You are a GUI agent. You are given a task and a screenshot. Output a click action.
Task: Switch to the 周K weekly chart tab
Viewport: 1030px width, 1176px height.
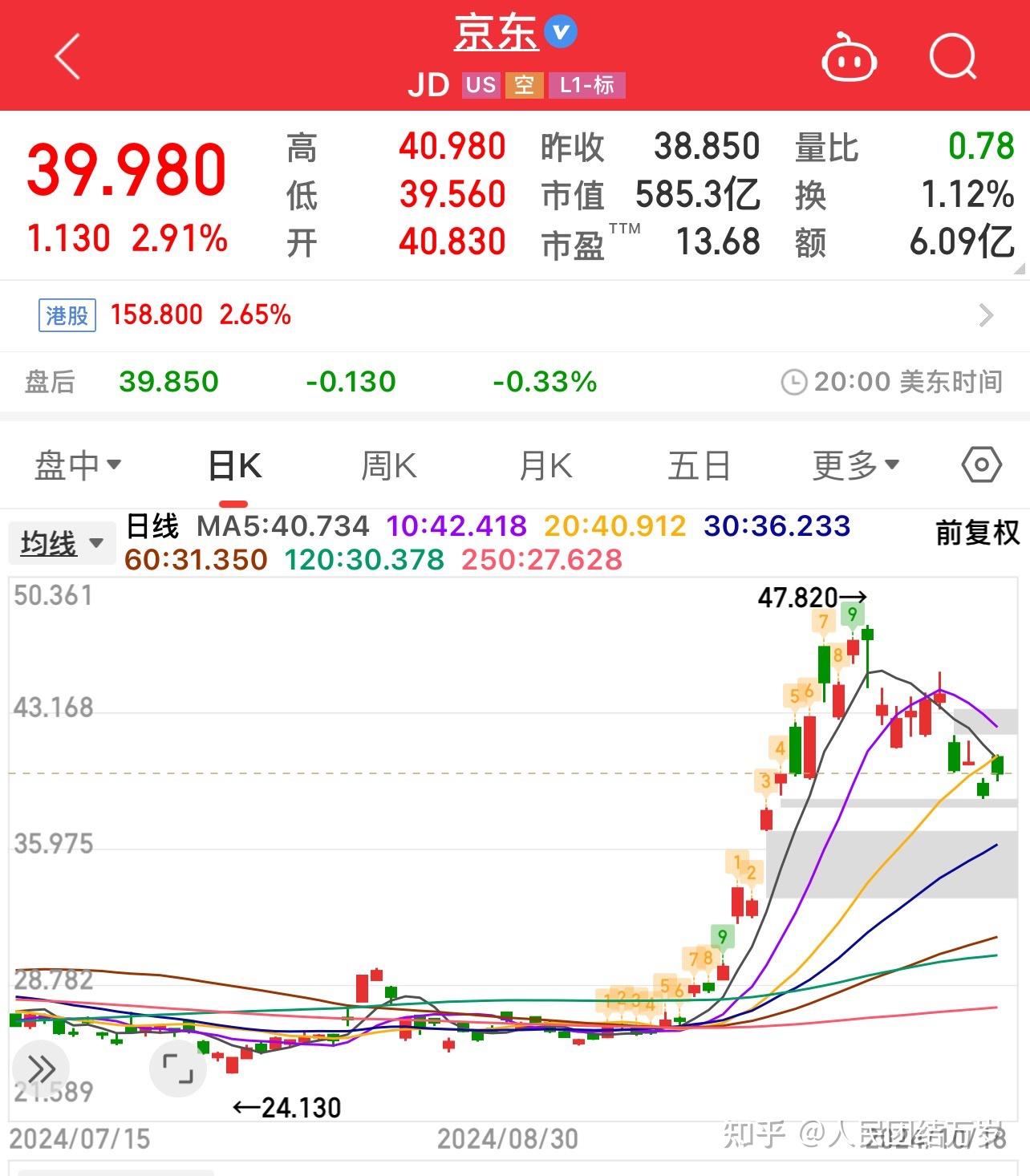(x=387, y=464)
